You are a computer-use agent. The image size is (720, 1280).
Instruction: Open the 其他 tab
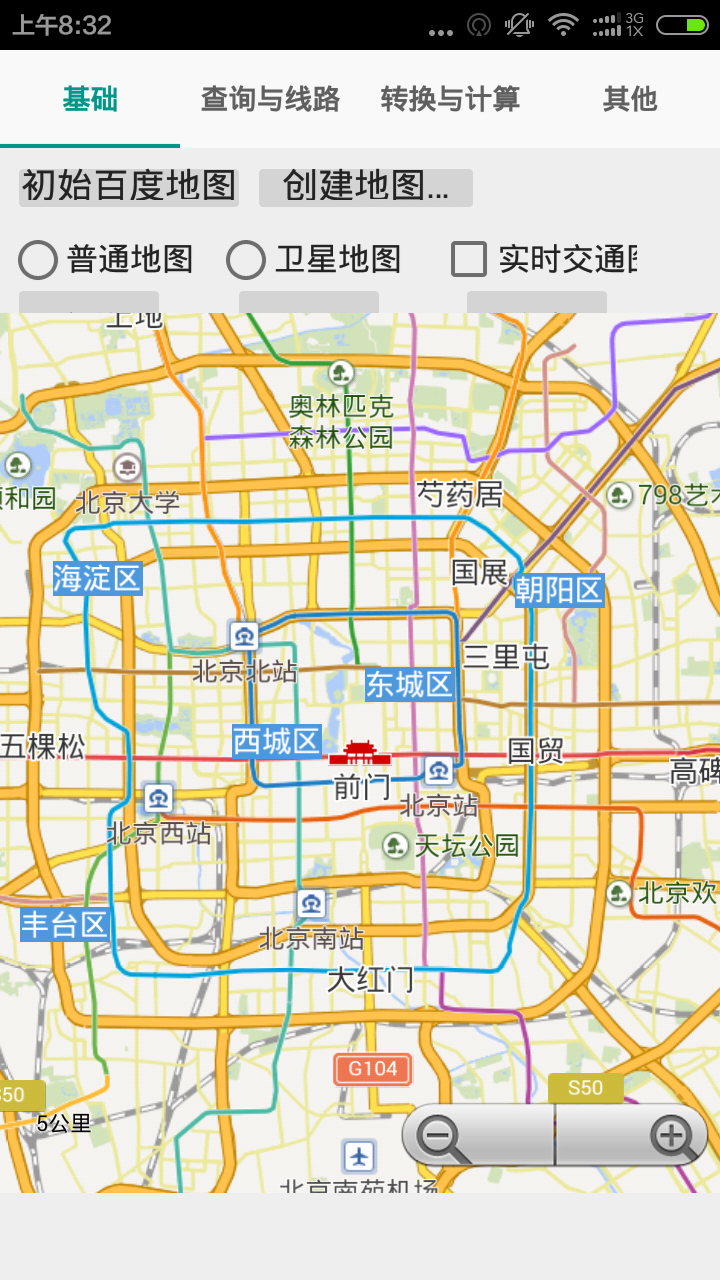(x=630, y=99)
